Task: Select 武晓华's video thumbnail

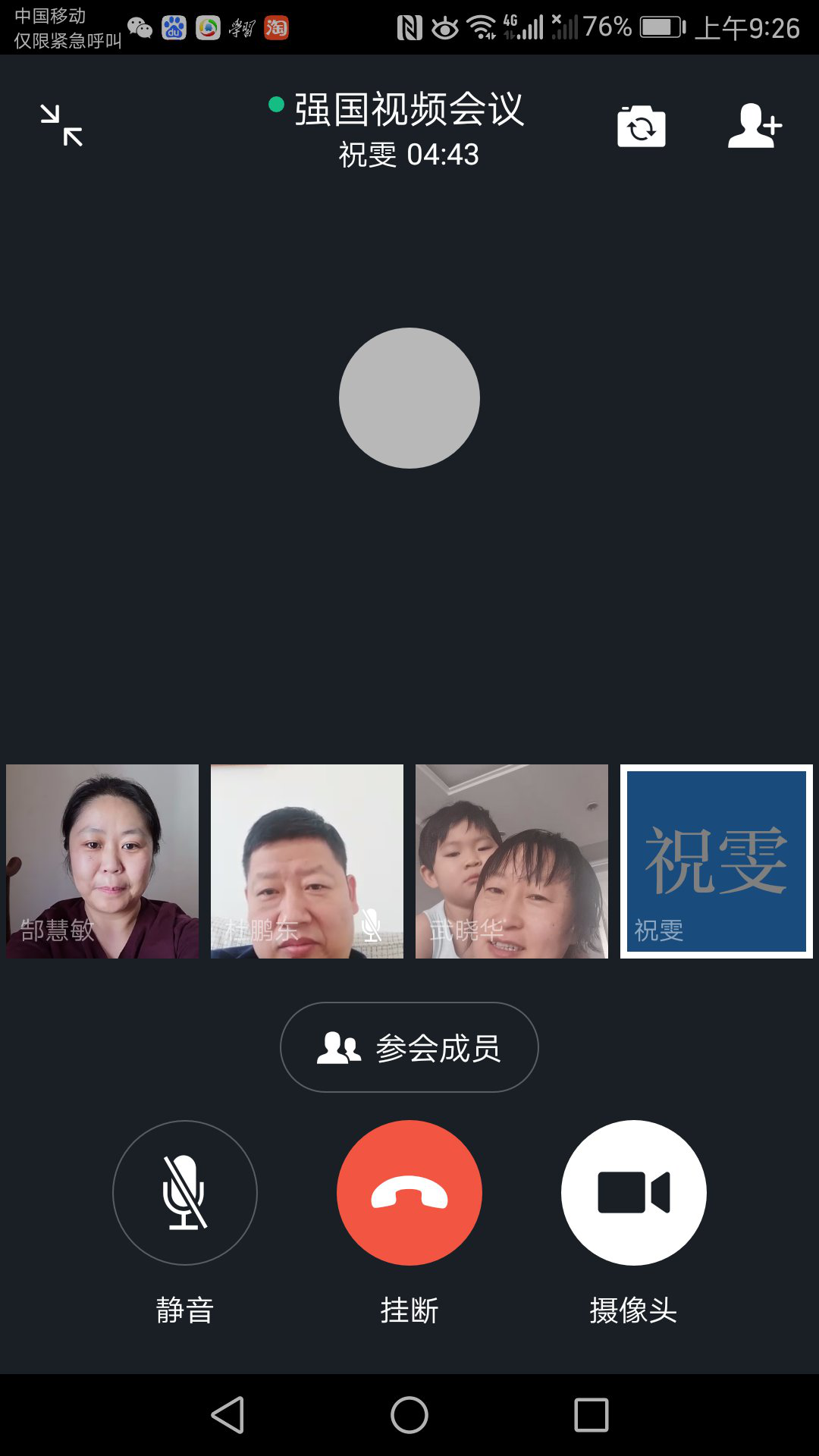Action: (x=512, y=861)
